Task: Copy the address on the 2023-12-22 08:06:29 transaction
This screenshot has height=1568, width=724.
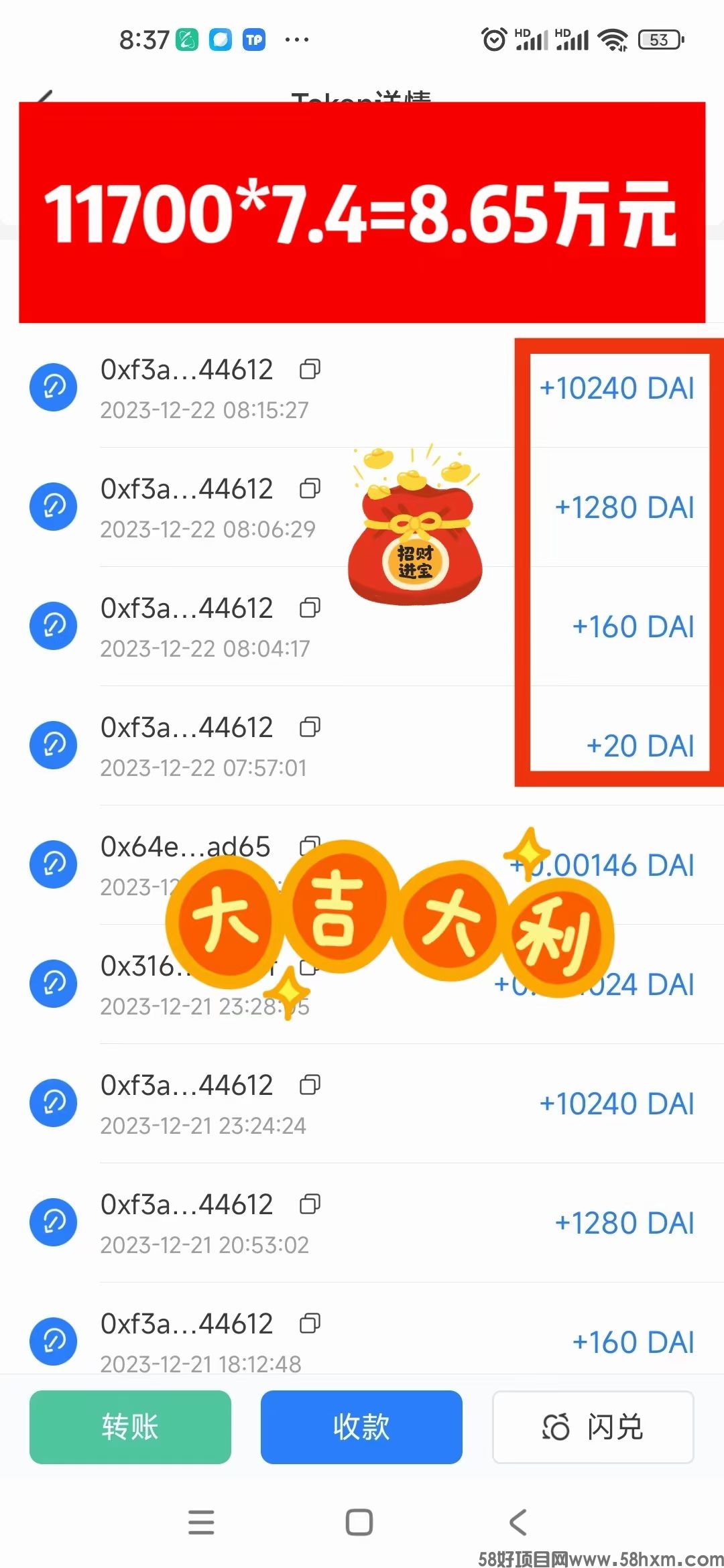Action: (310, 488)
